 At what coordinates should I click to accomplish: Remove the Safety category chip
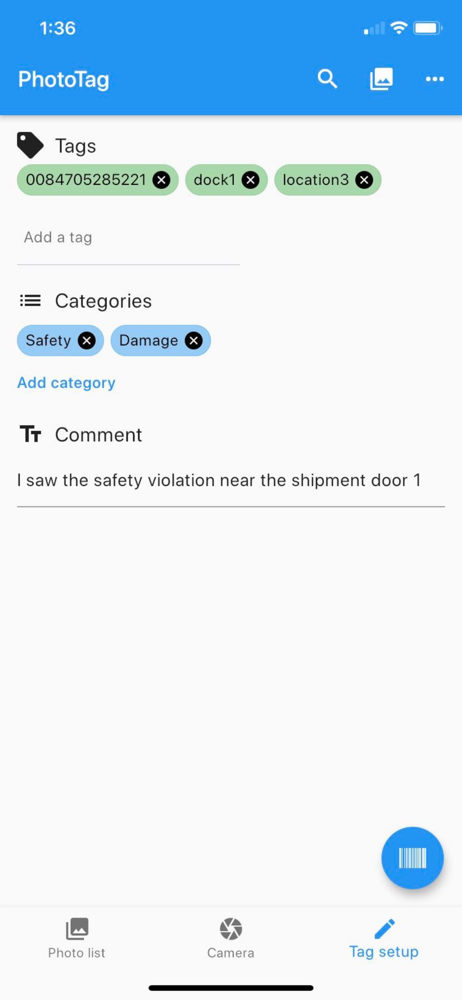87,341
